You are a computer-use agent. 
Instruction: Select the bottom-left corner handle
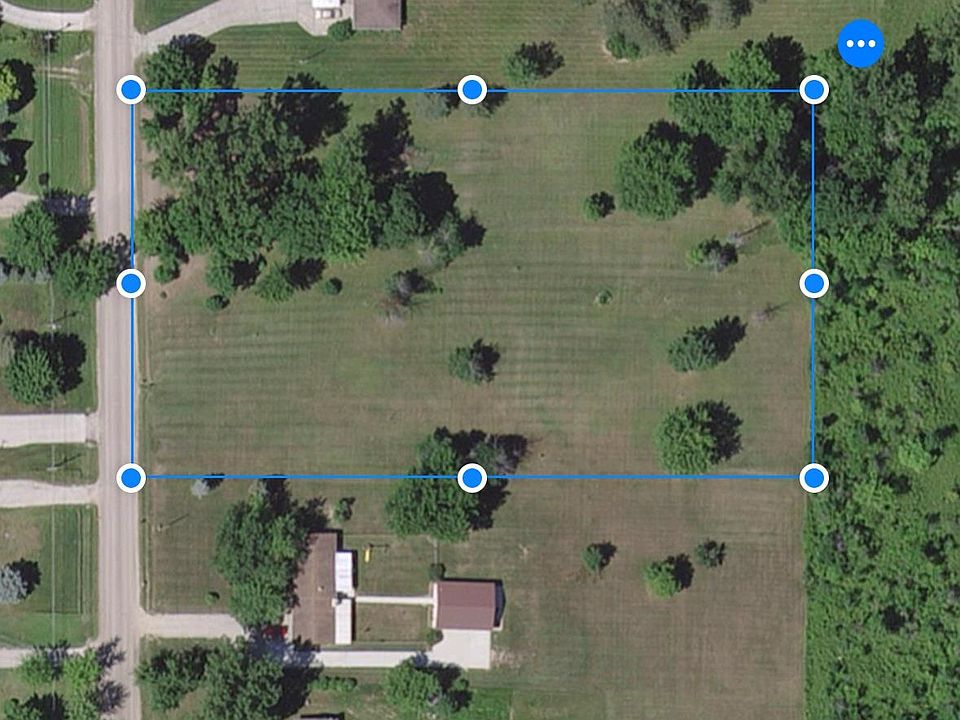pyautogui.click(x=131, y=478)
